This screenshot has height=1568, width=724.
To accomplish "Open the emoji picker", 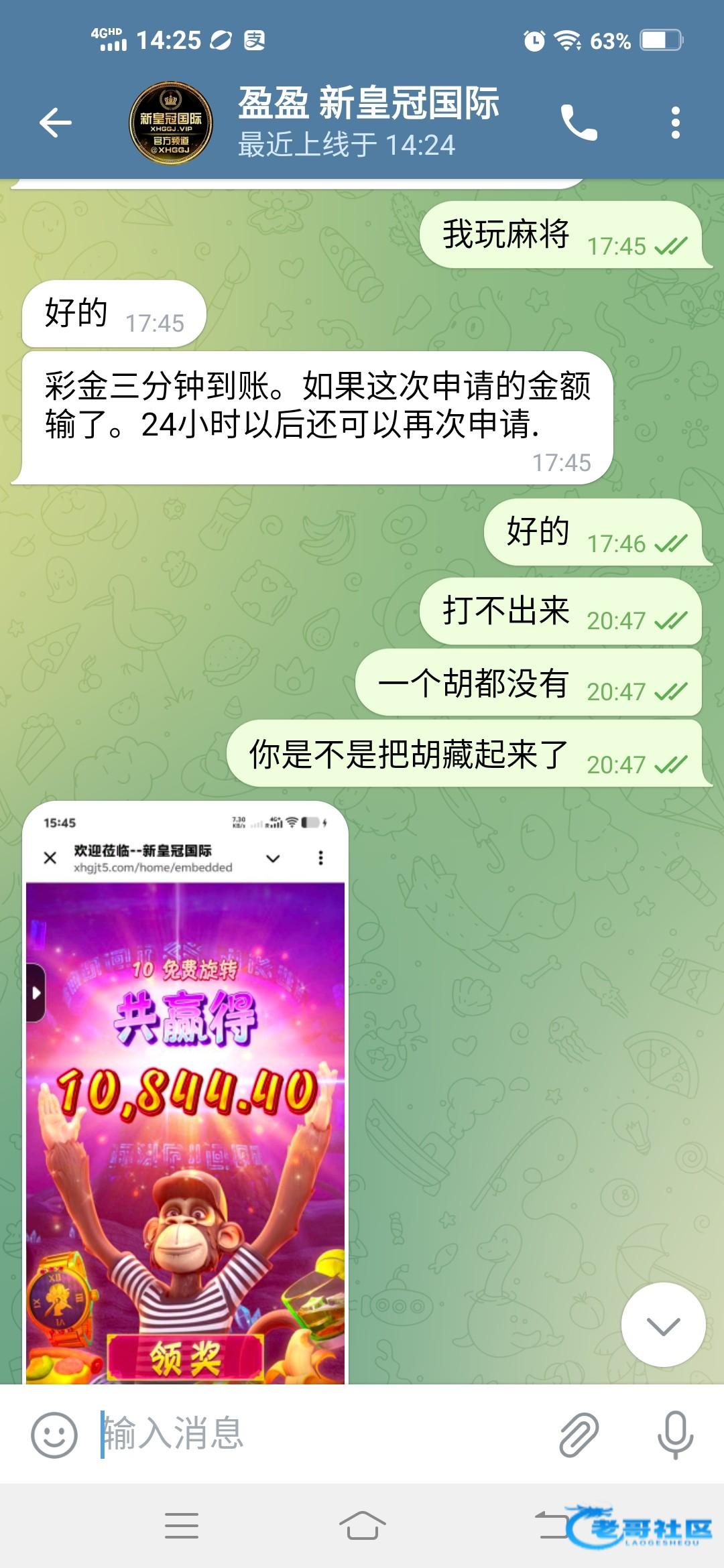I will coord(54,1435).
